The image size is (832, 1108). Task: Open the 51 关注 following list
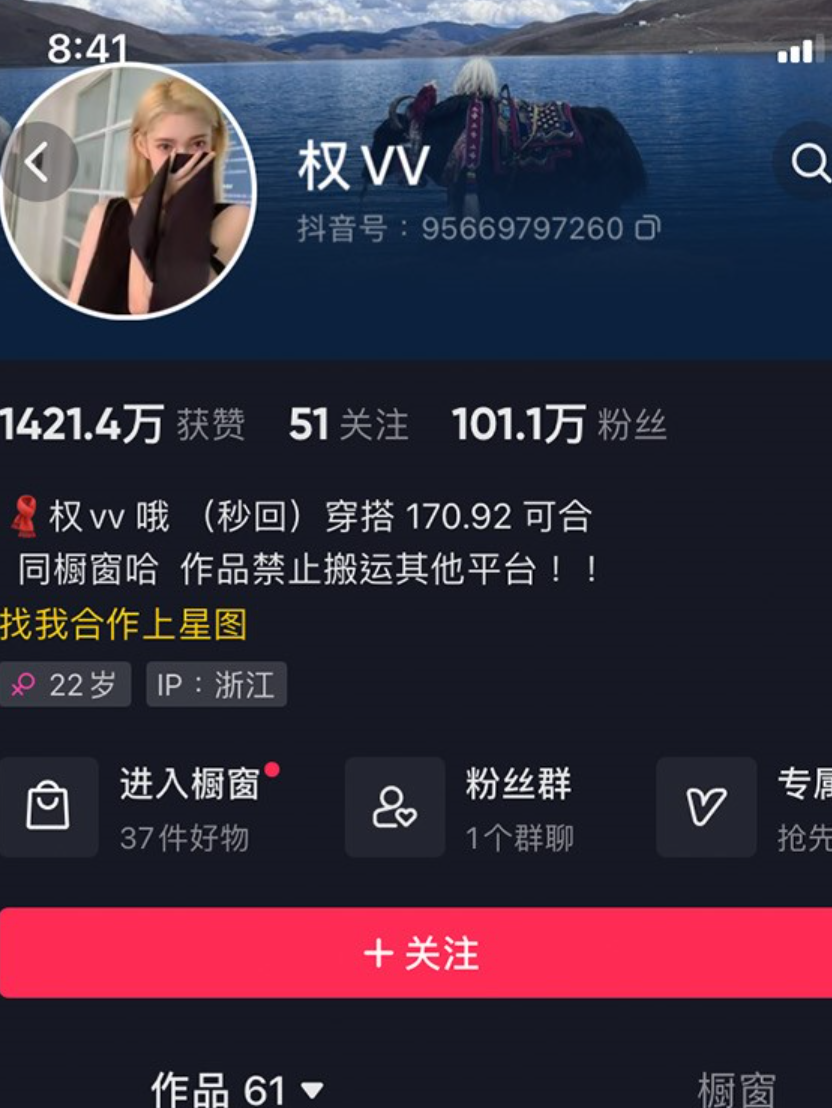(348, 425)
